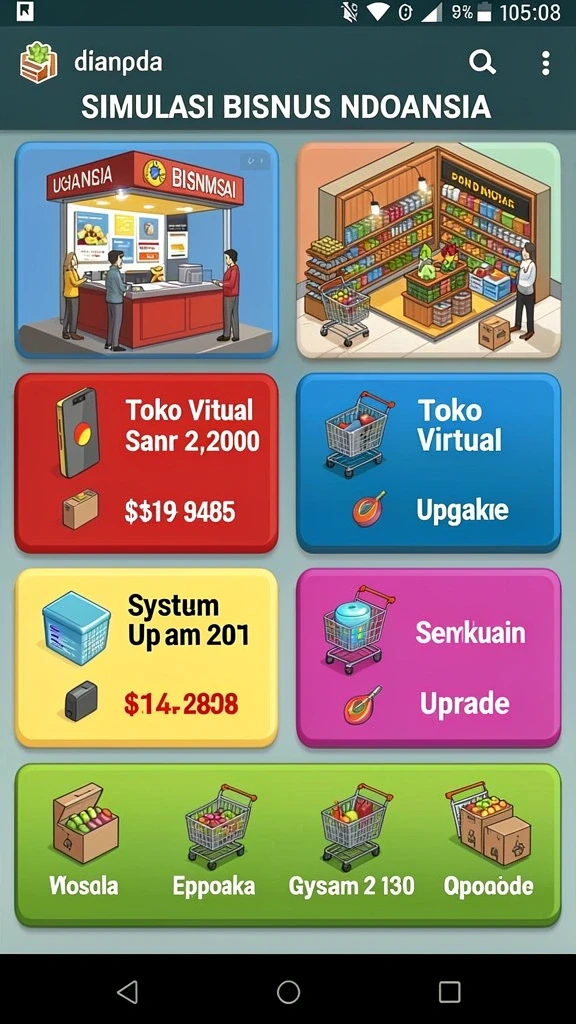576x1024 pixels.
Task: Open the yellow Systum Up am card
Action: click(147, 658)
